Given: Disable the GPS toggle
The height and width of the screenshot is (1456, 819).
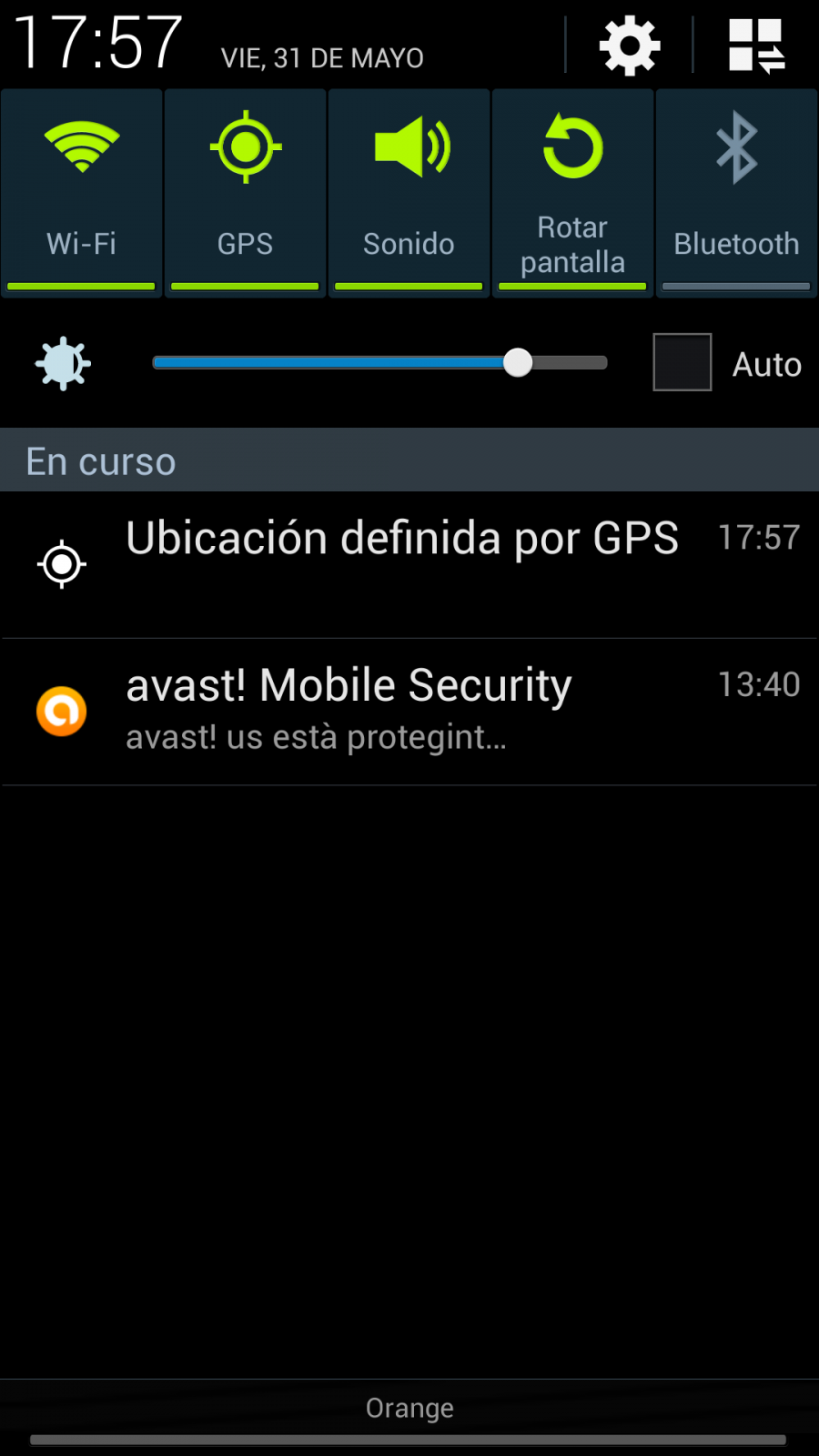Looking at the screenshot, I should tap(246, 192).
